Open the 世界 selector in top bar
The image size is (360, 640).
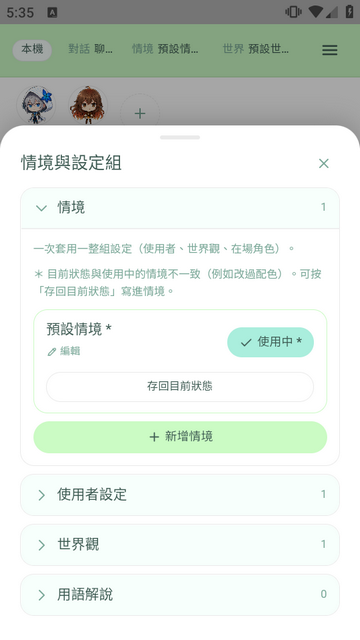coord(256,50)
